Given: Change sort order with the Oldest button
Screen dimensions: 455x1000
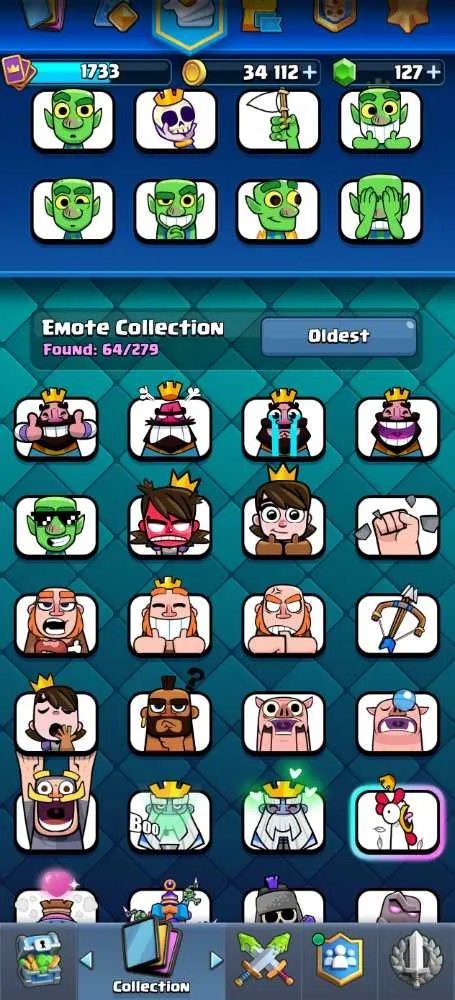Looking at the screenshot, I should (339, 336).
